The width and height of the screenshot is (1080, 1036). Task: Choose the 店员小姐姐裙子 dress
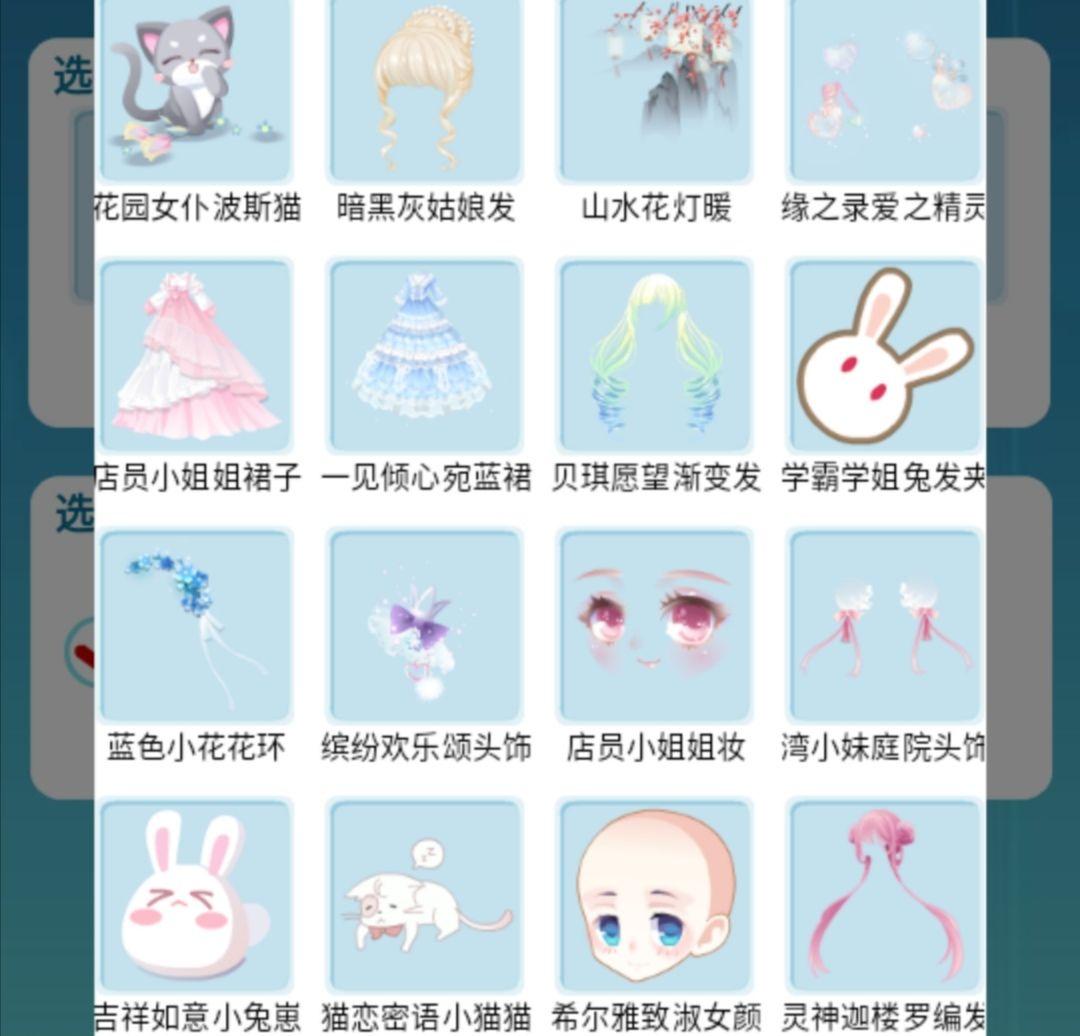point(196,356)
